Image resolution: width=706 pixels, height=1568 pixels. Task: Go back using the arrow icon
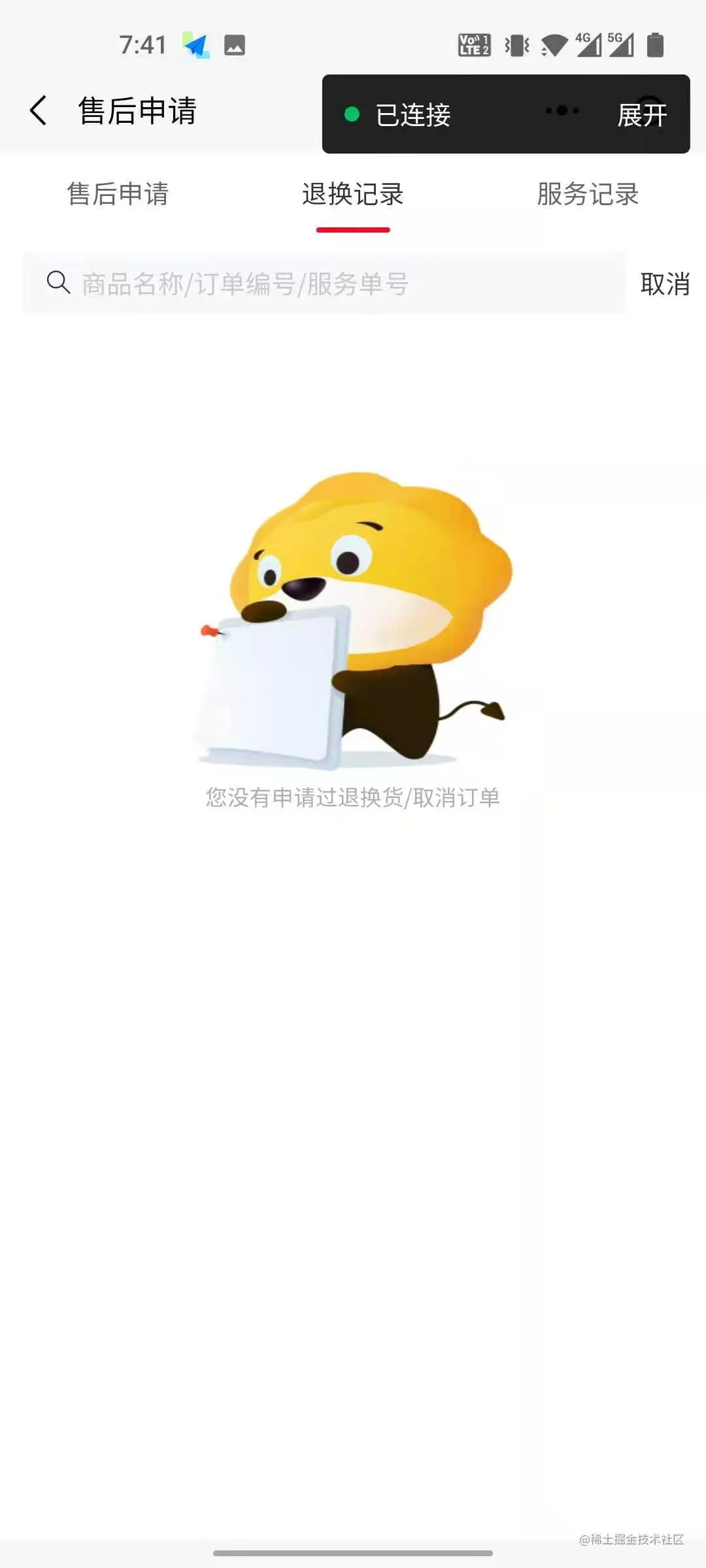click(x=39, y=110)
